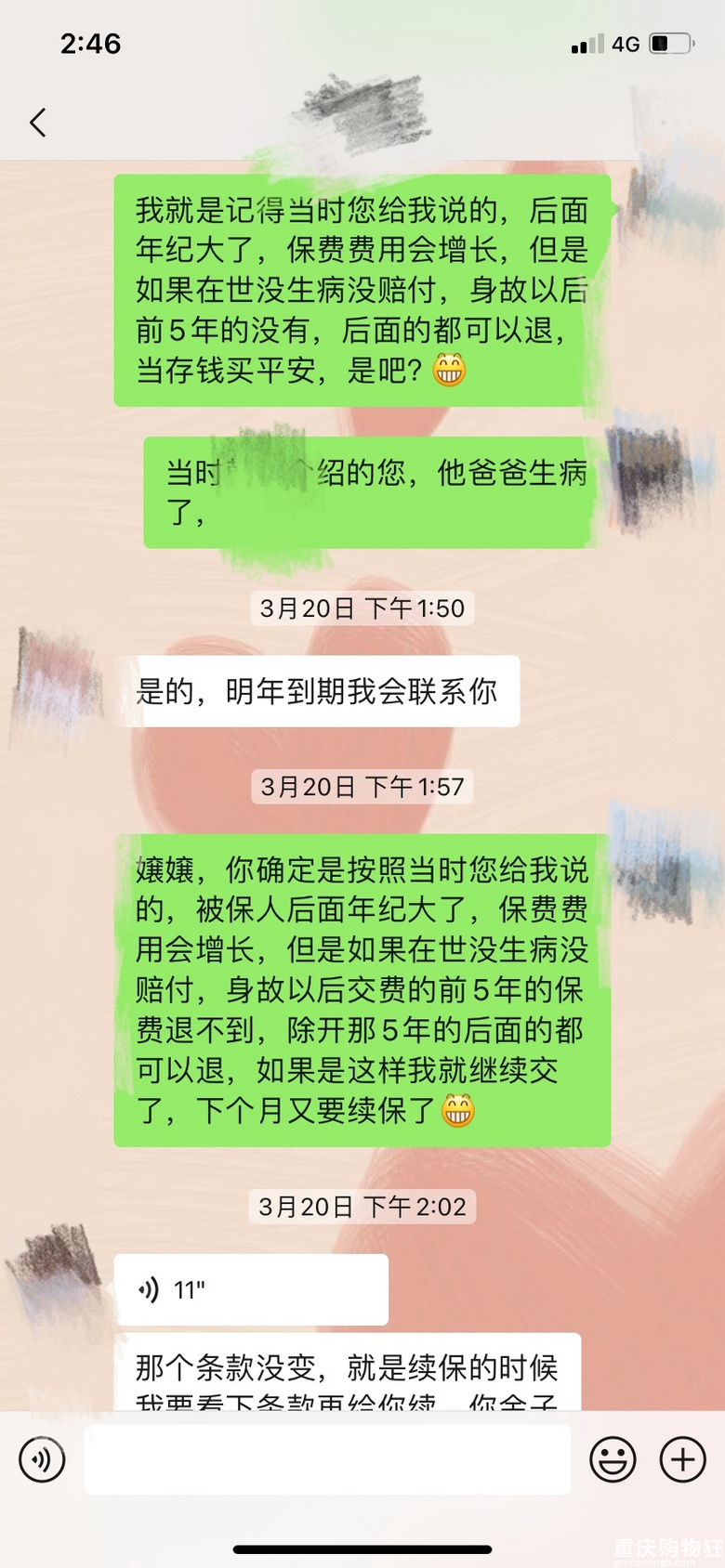The image size is (725, 1568).
Task: Focus the message text field
Action: (327, 1458)
